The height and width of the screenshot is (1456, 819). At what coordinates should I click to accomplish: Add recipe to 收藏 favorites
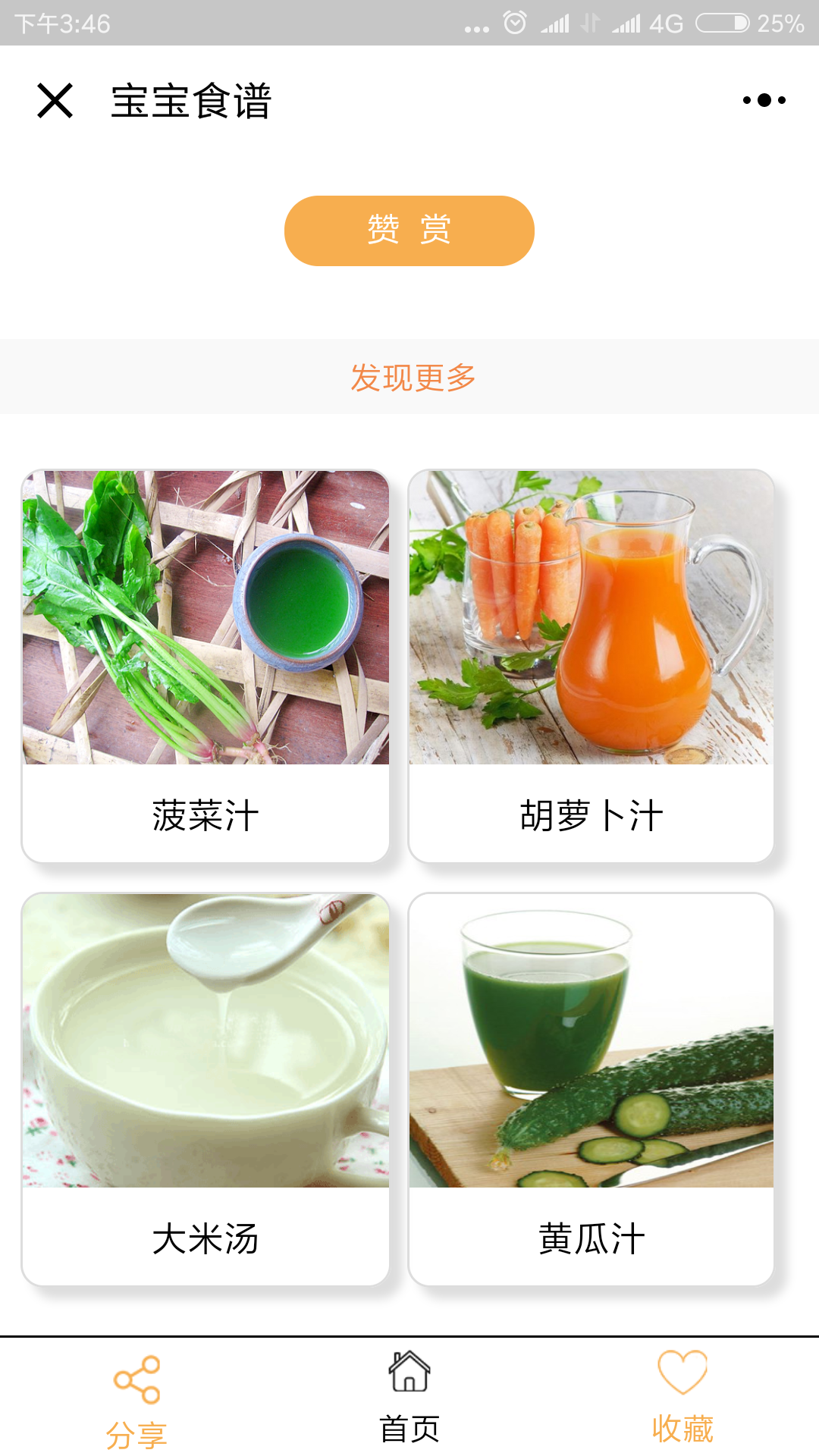682,1398
